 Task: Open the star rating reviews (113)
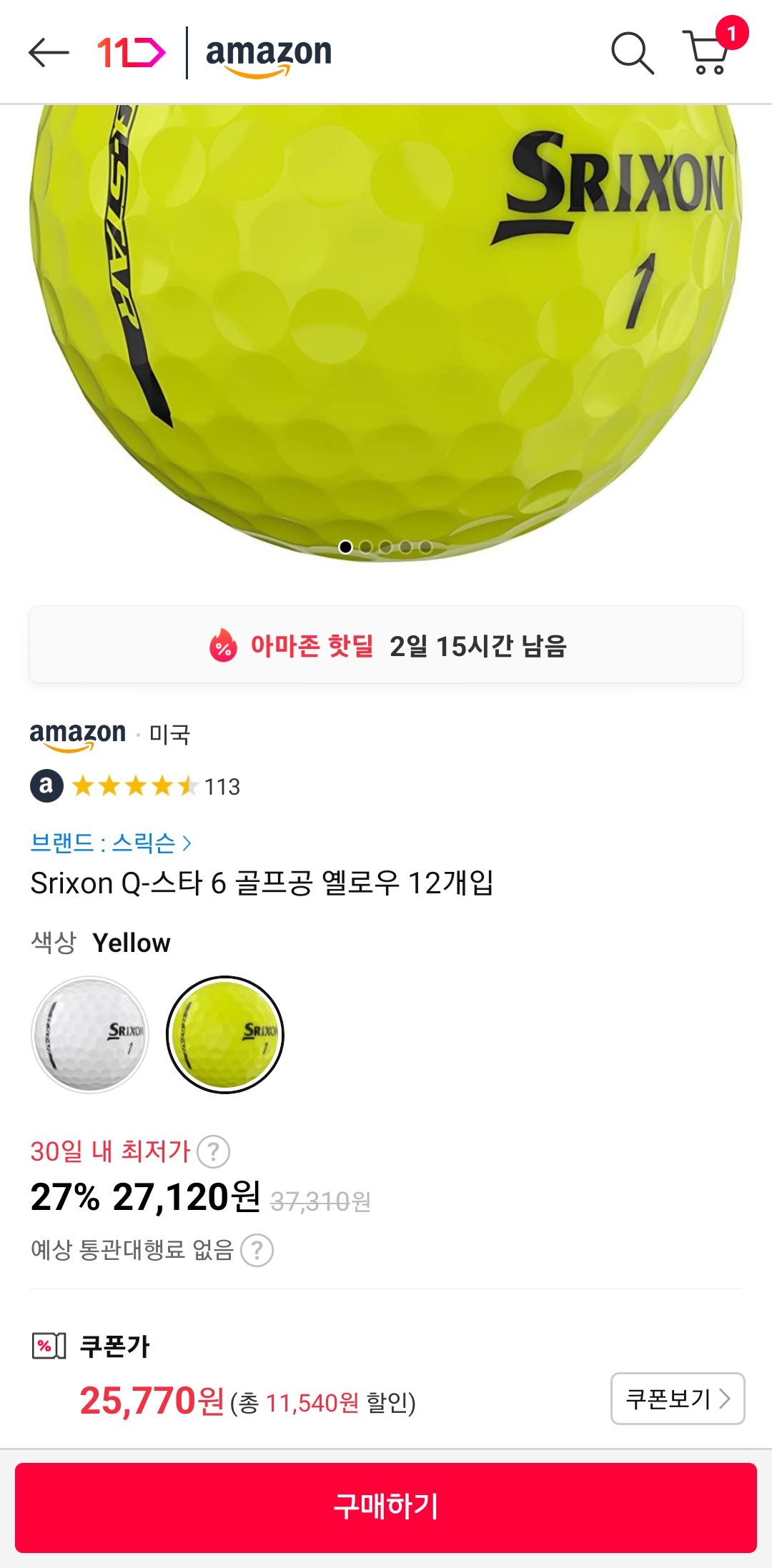[156, 787]
